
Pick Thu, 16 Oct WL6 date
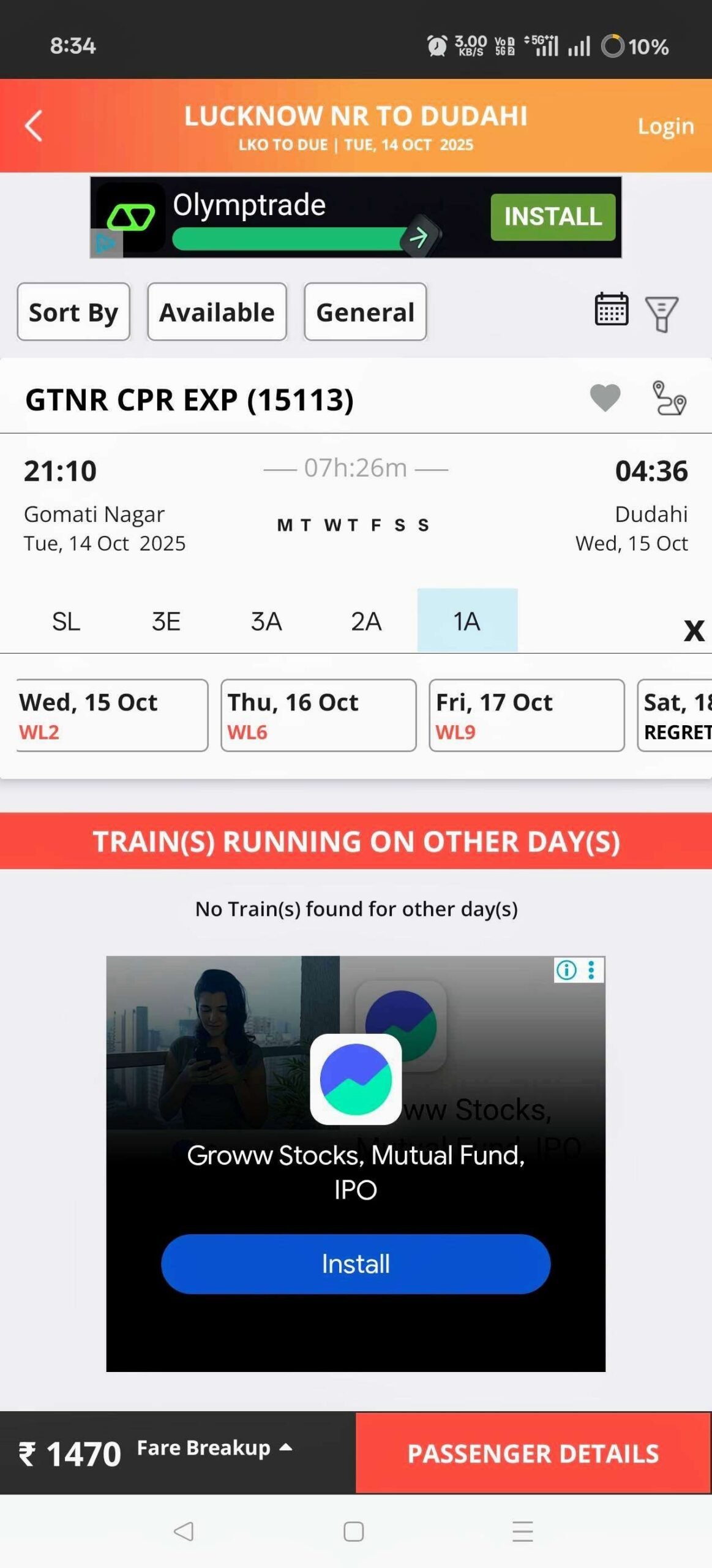click(x=318, y=715)
